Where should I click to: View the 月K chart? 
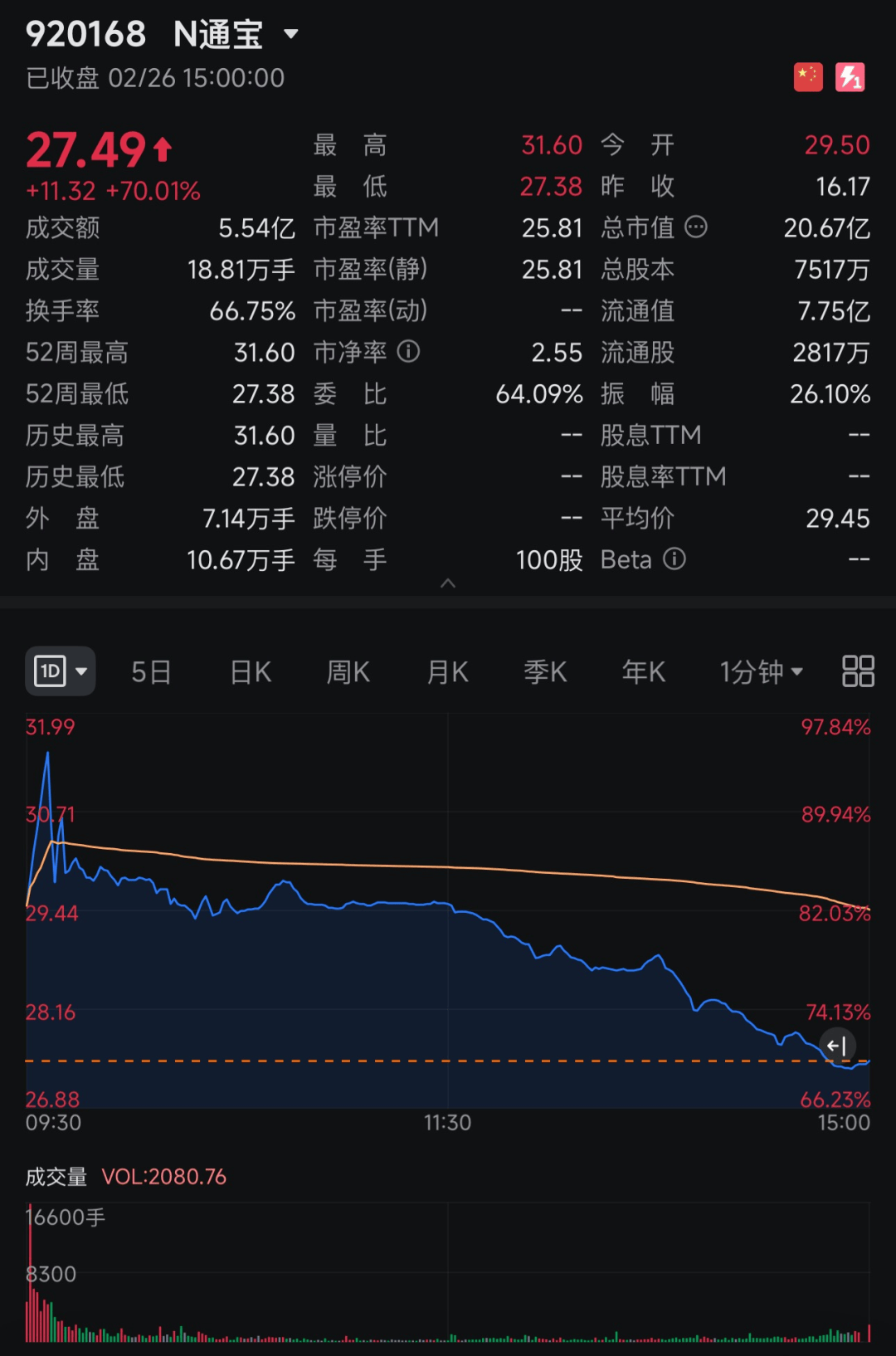[447, 671]
